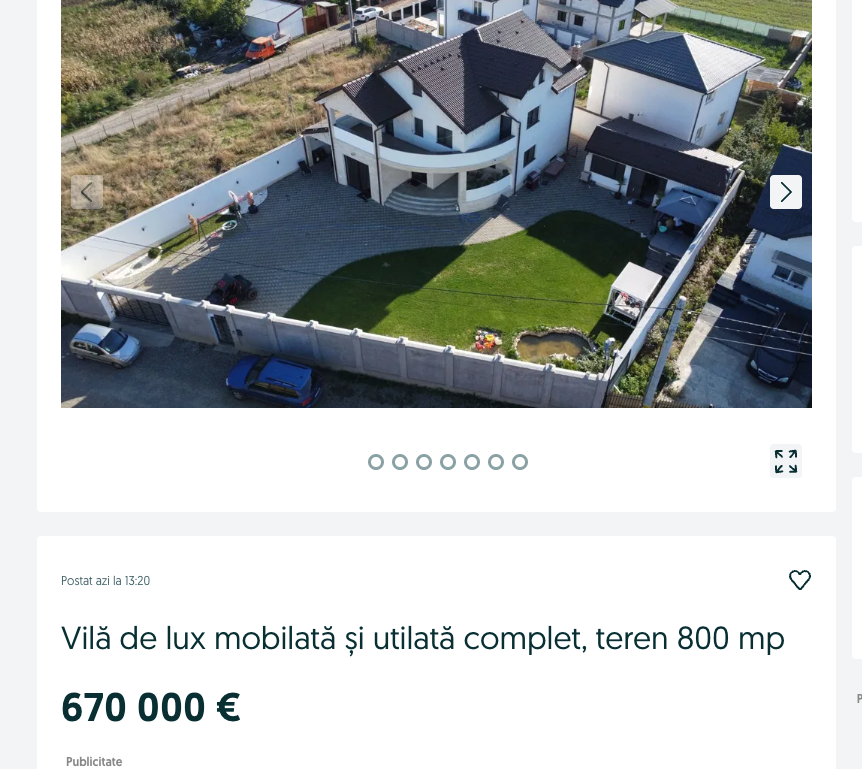Jump to the last gallery page dot
Screen dimensions: 862x769
(520, 462)
